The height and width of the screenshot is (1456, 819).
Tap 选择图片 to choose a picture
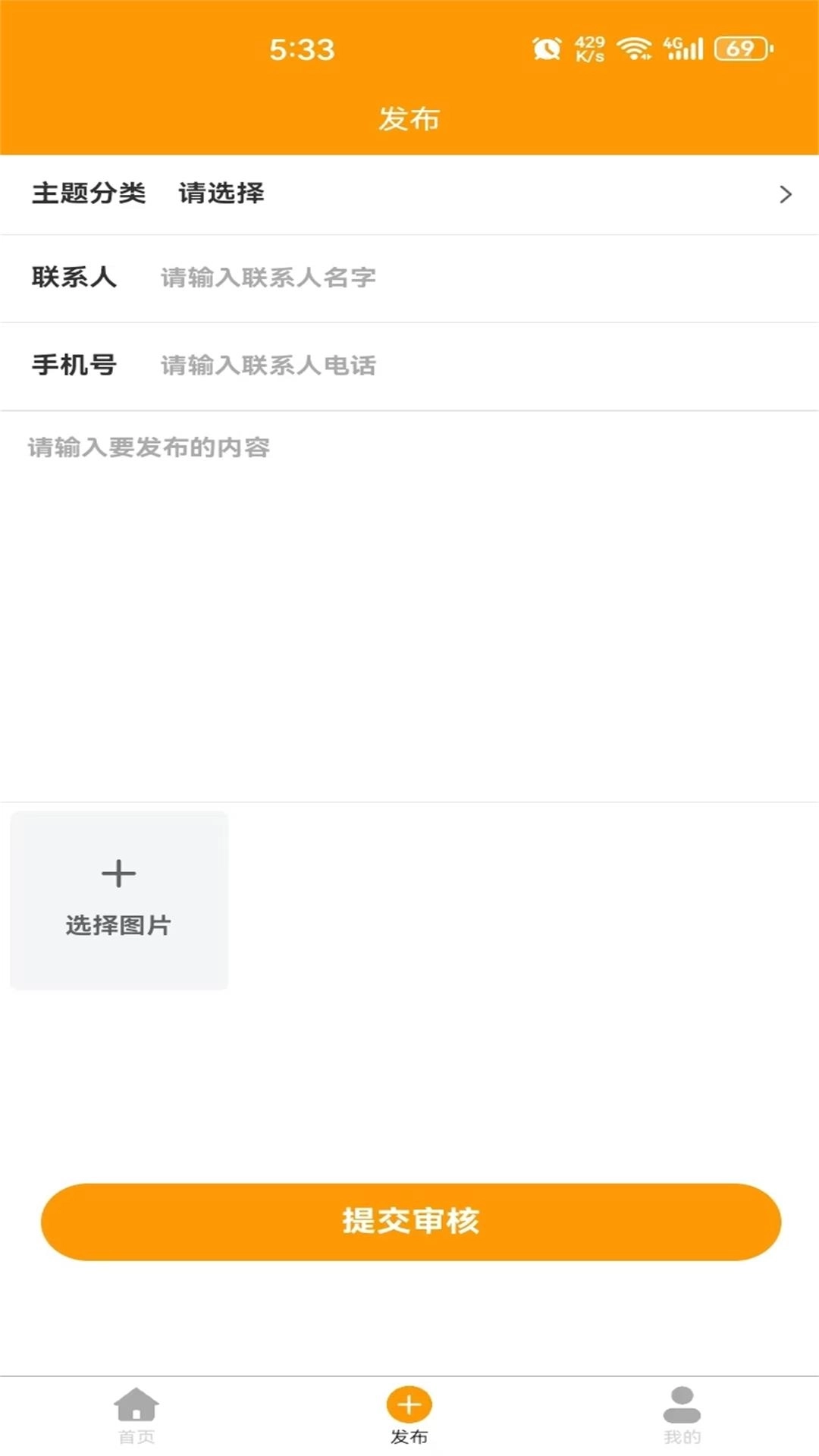(119, 924)
